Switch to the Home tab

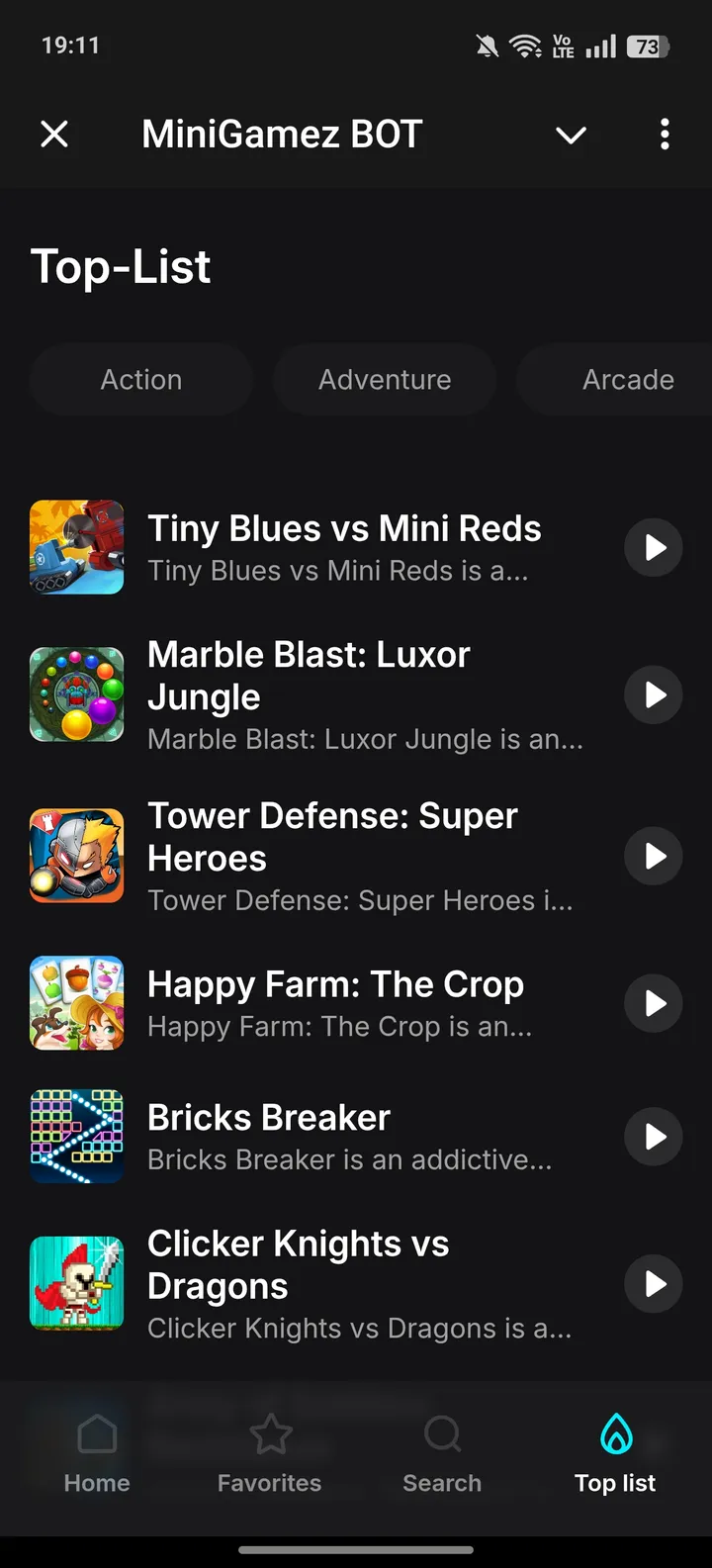[x=97, y=1454]
